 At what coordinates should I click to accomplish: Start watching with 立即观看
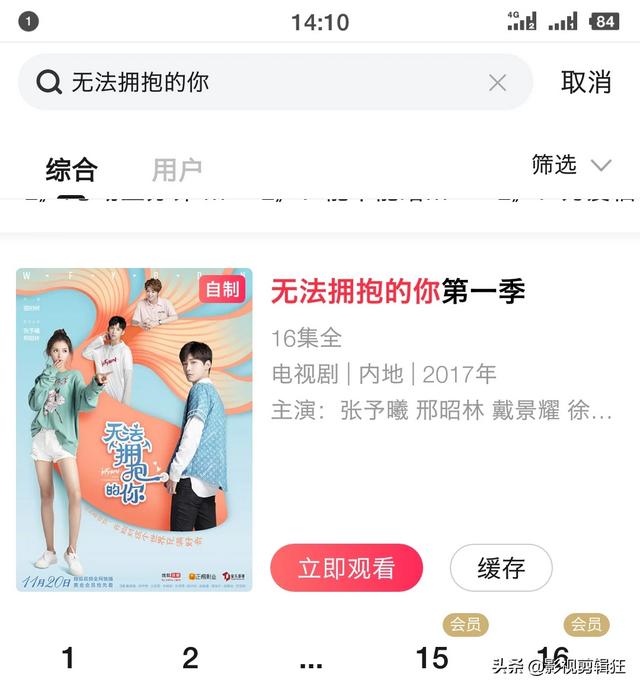[346, 568]
